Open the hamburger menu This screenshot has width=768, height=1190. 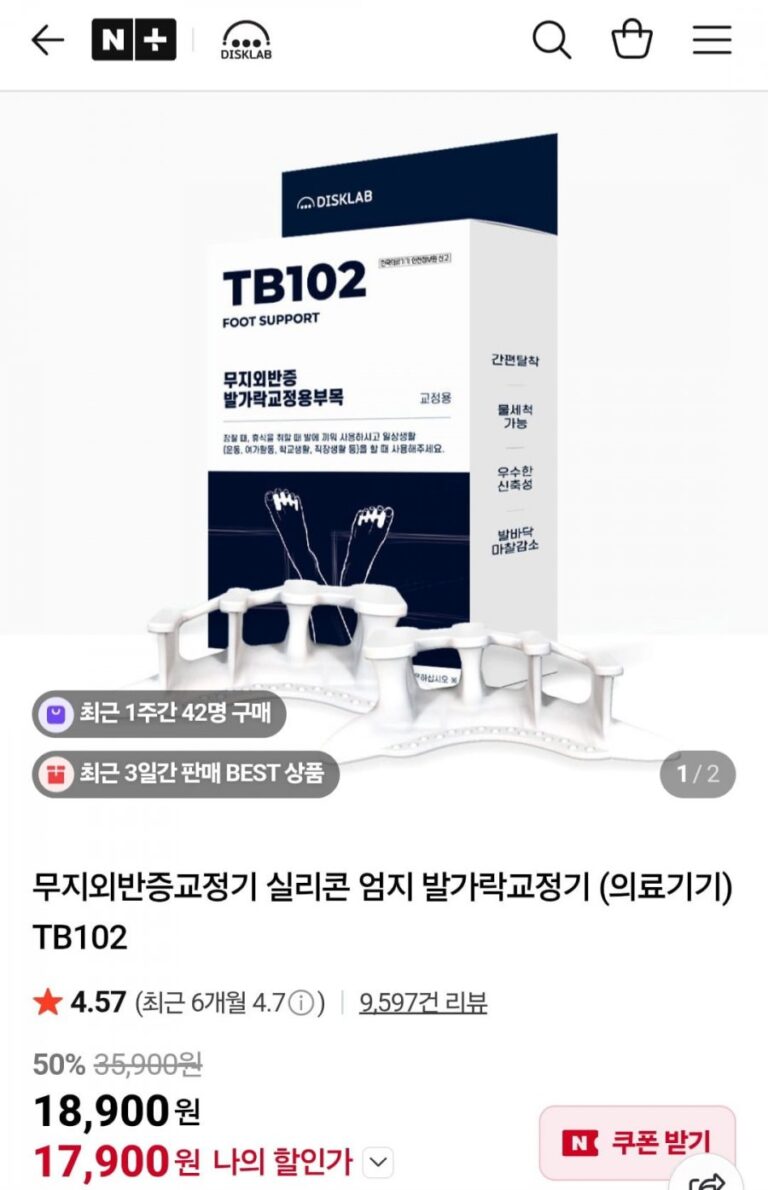[712, 40]
